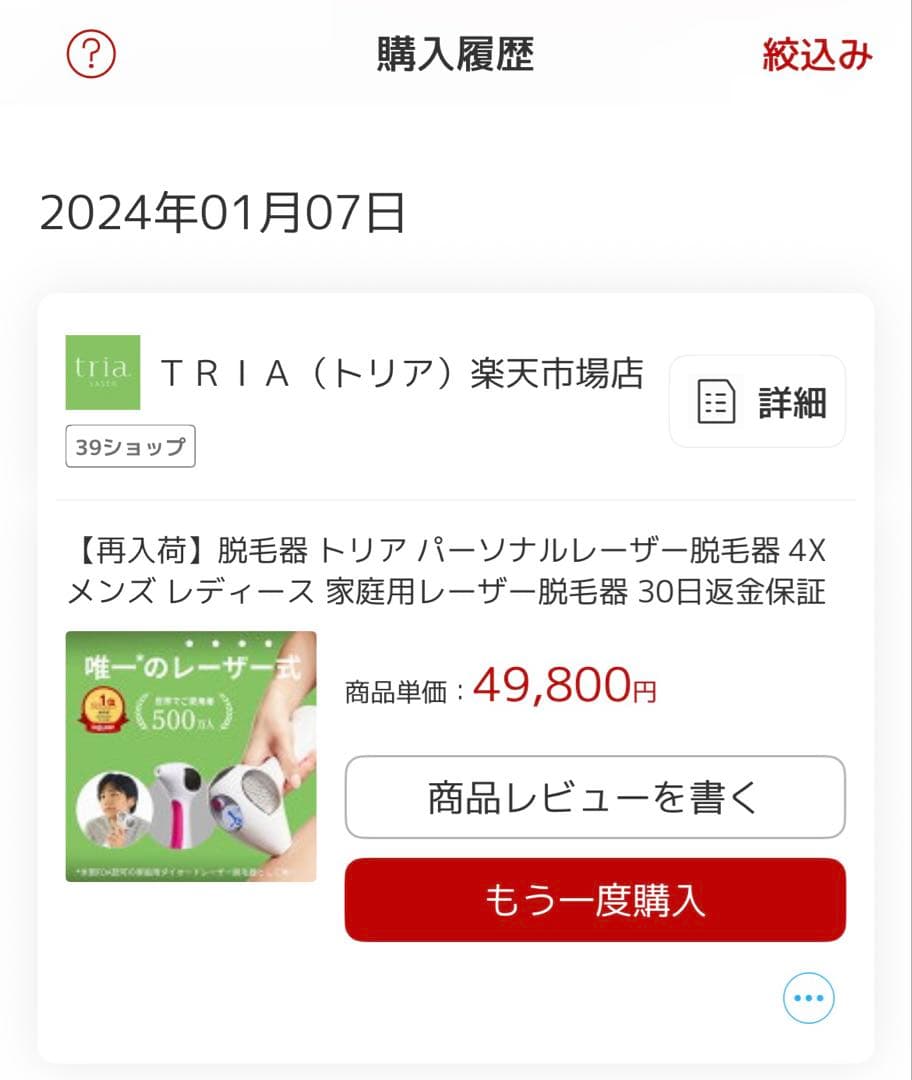912x1080 pixels.
Task: Select the 39ショップ badge
Action: pos(130,447)
